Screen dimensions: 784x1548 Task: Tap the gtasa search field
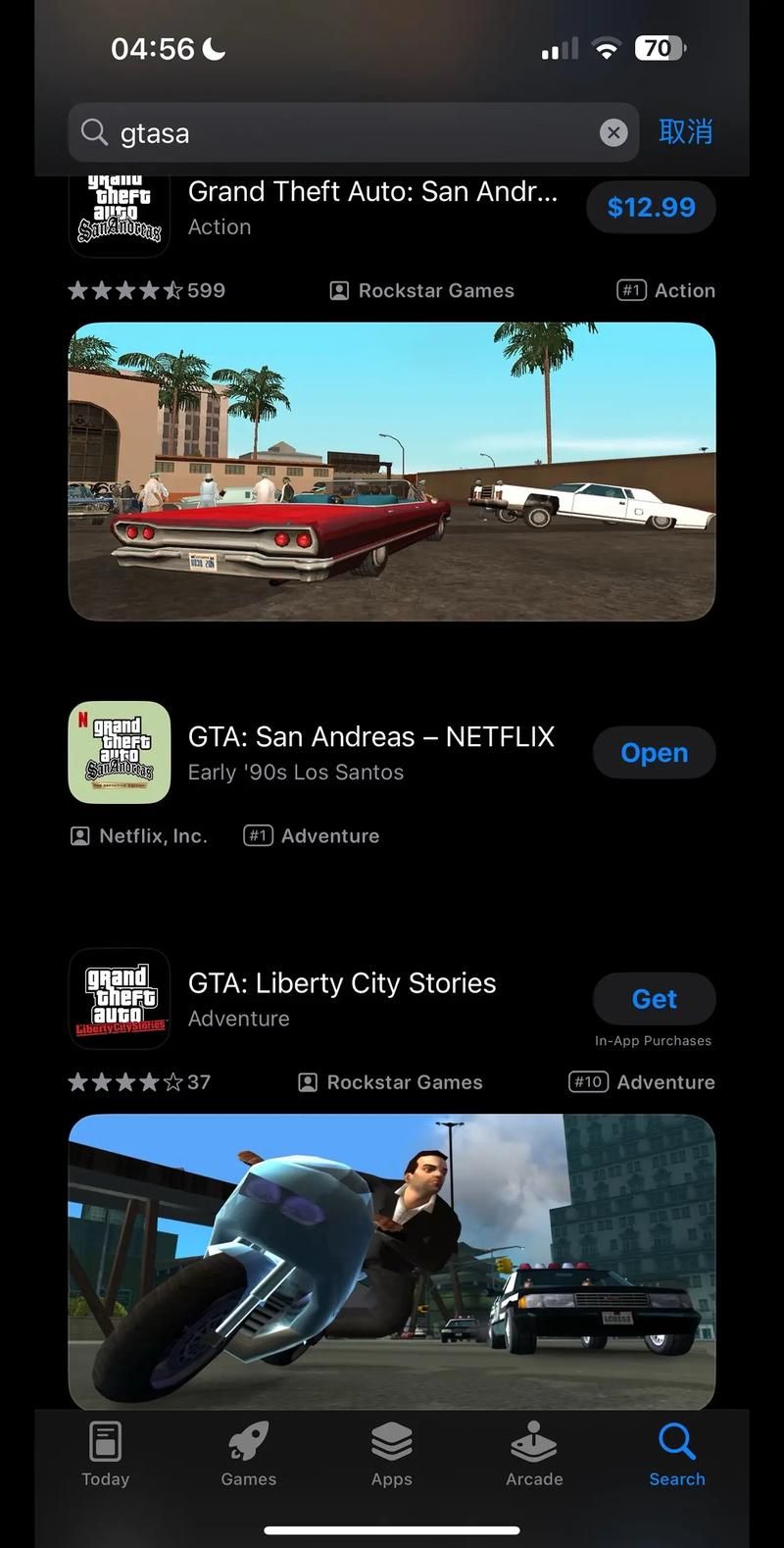click(x=343, y=133)
